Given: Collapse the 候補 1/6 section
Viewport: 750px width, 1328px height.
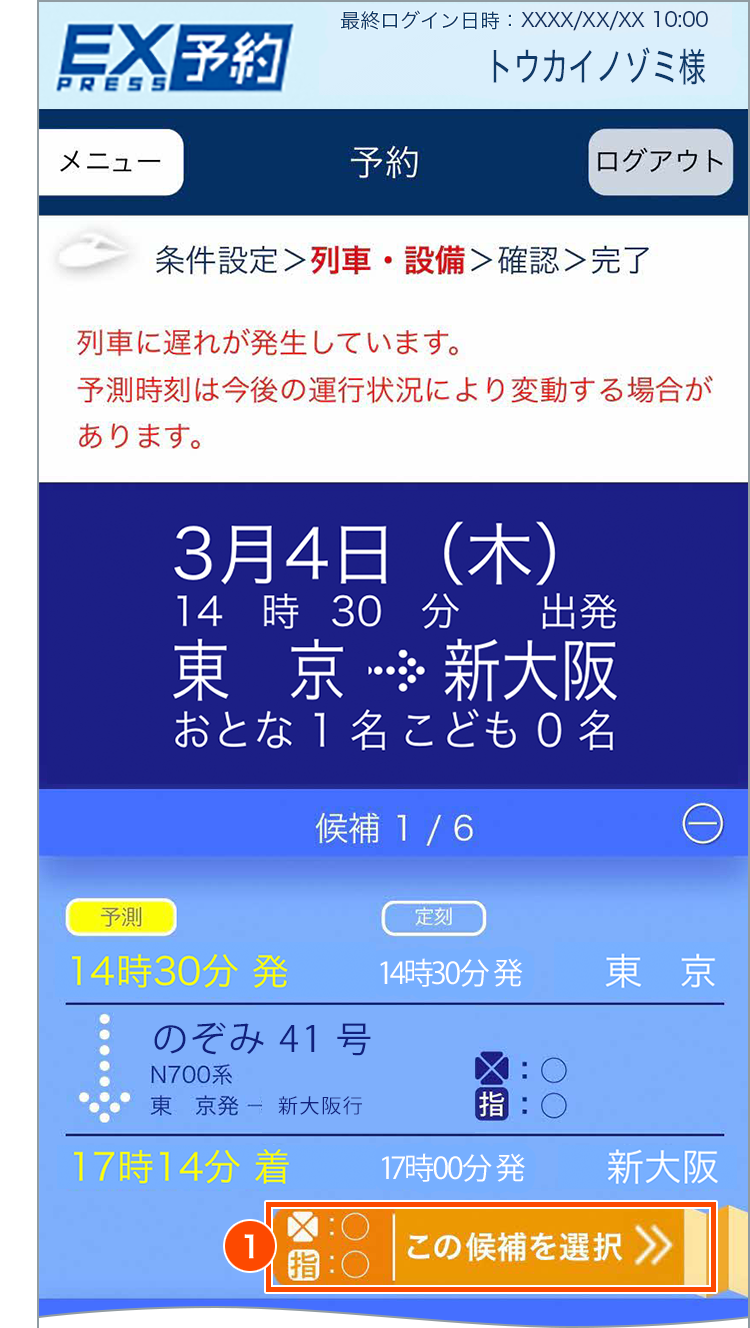Looking at the screenshot, I should [702, 825].
